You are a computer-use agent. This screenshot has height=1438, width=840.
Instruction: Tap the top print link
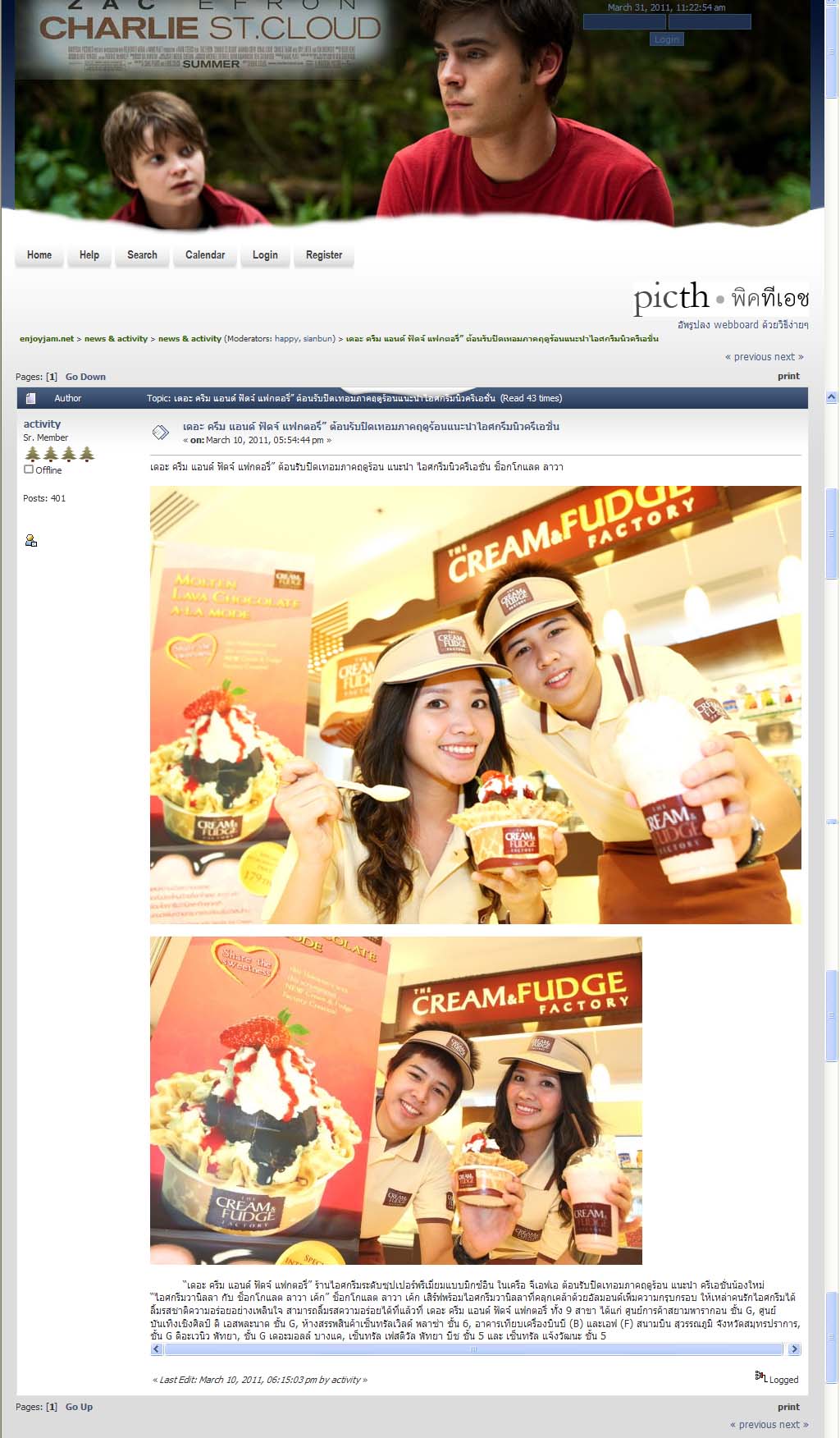[x=788, y=376]
